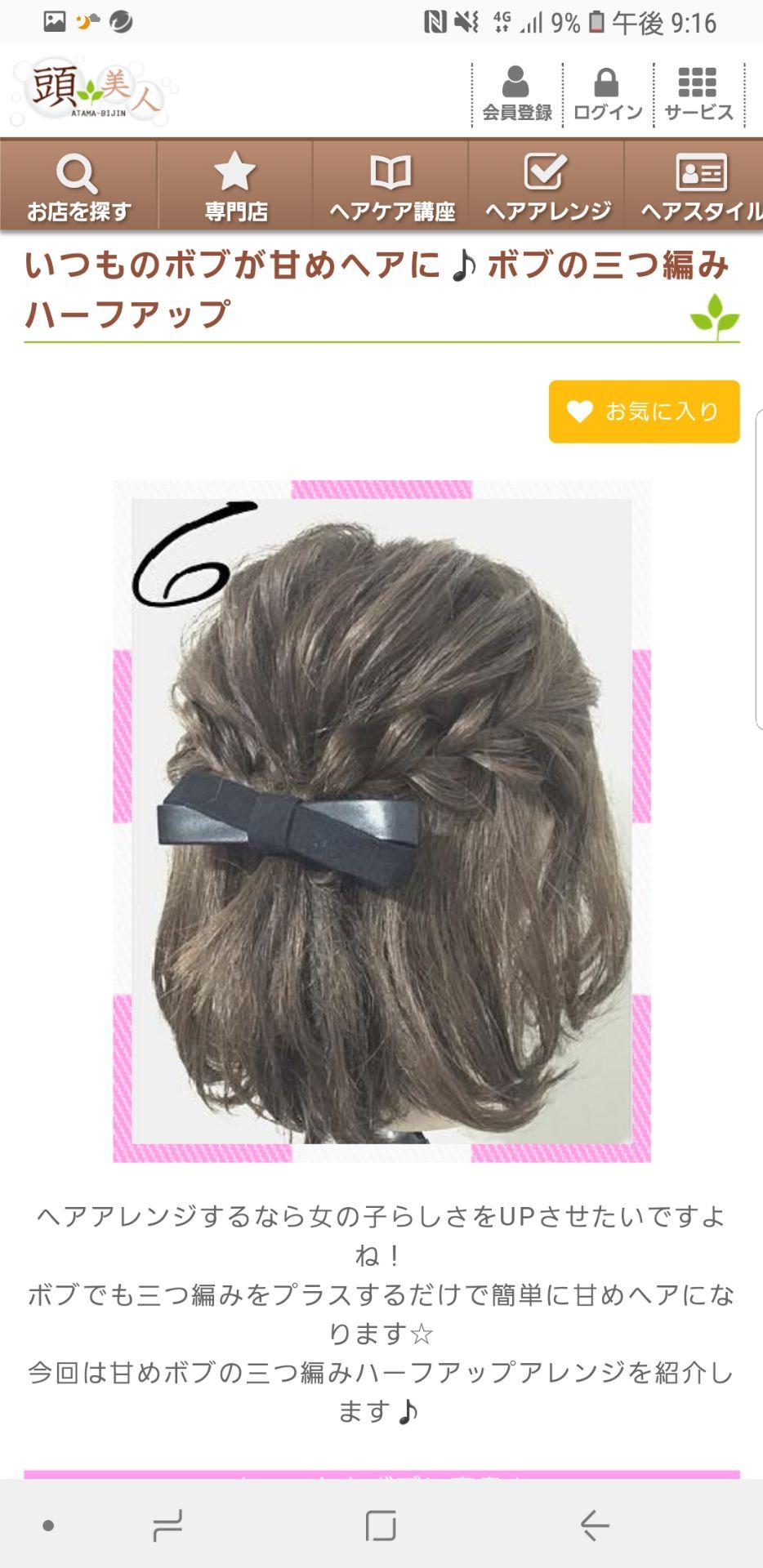Open 会員登録 member registration
This screenshot has width=763, height=1568.
pos(516,94)
